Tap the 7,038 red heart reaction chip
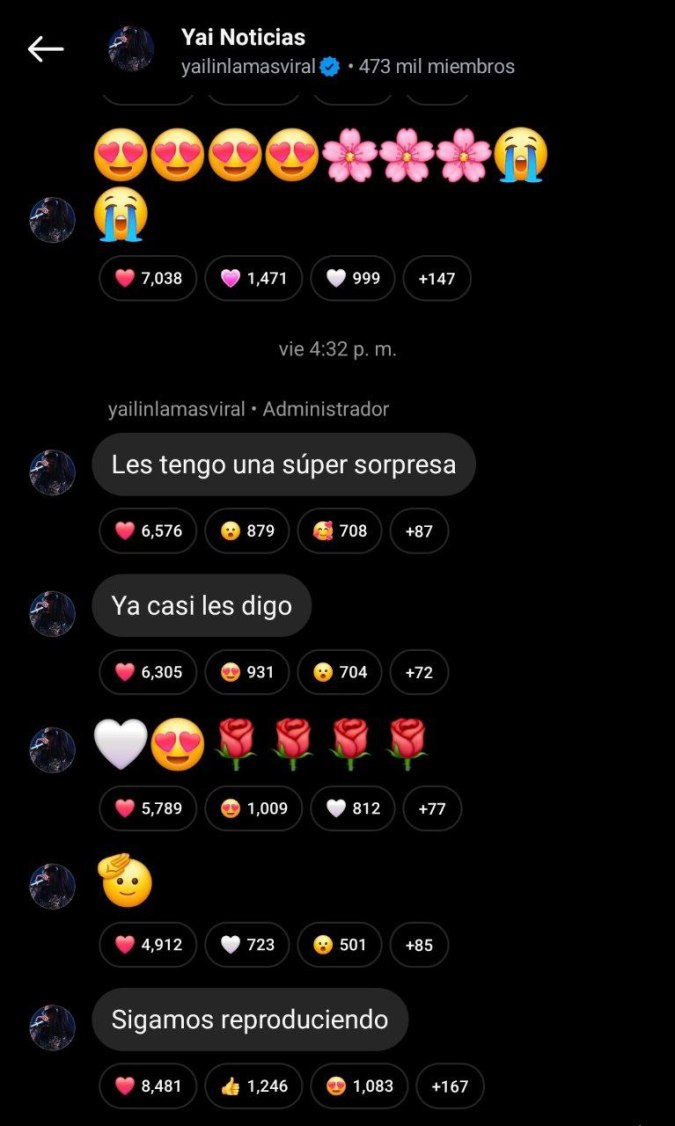This screenshot has height=1126, width=675. point(148,279)
